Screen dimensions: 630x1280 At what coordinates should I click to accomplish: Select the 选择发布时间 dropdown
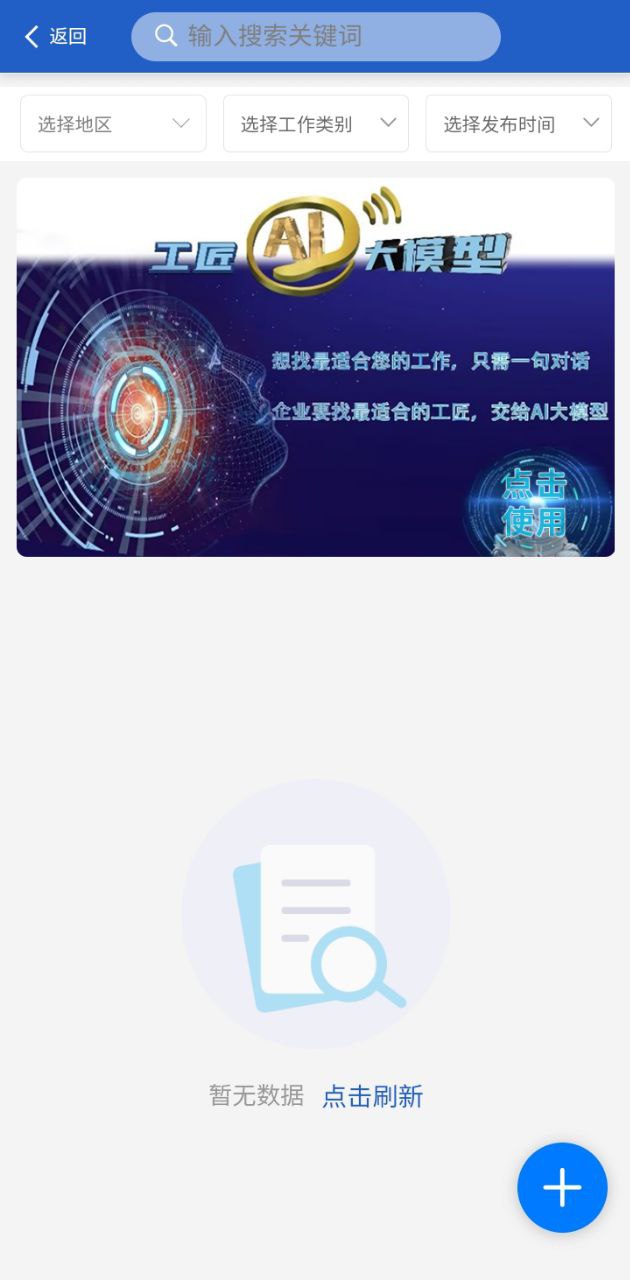tap(518, 124)
